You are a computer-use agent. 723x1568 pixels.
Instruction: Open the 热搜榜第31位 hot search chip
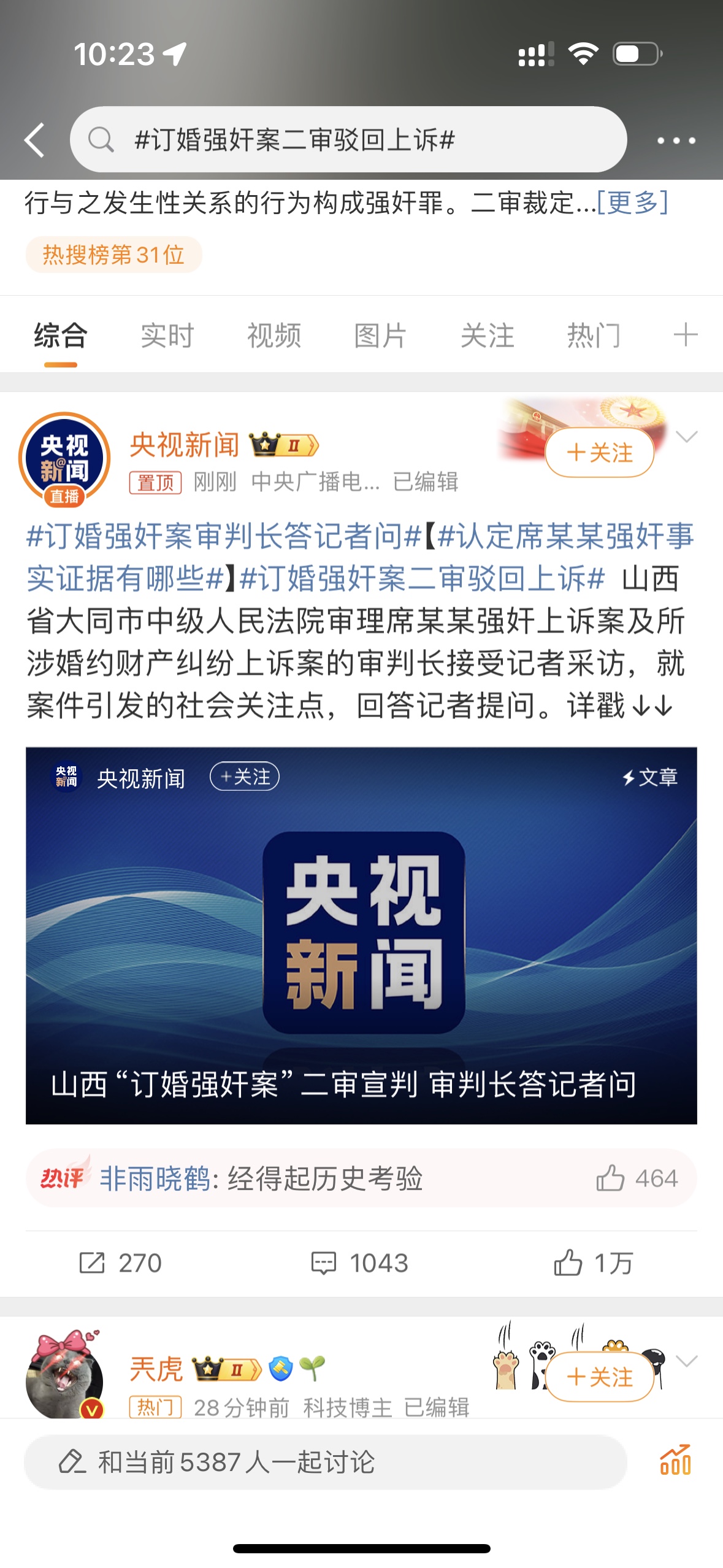113,255
